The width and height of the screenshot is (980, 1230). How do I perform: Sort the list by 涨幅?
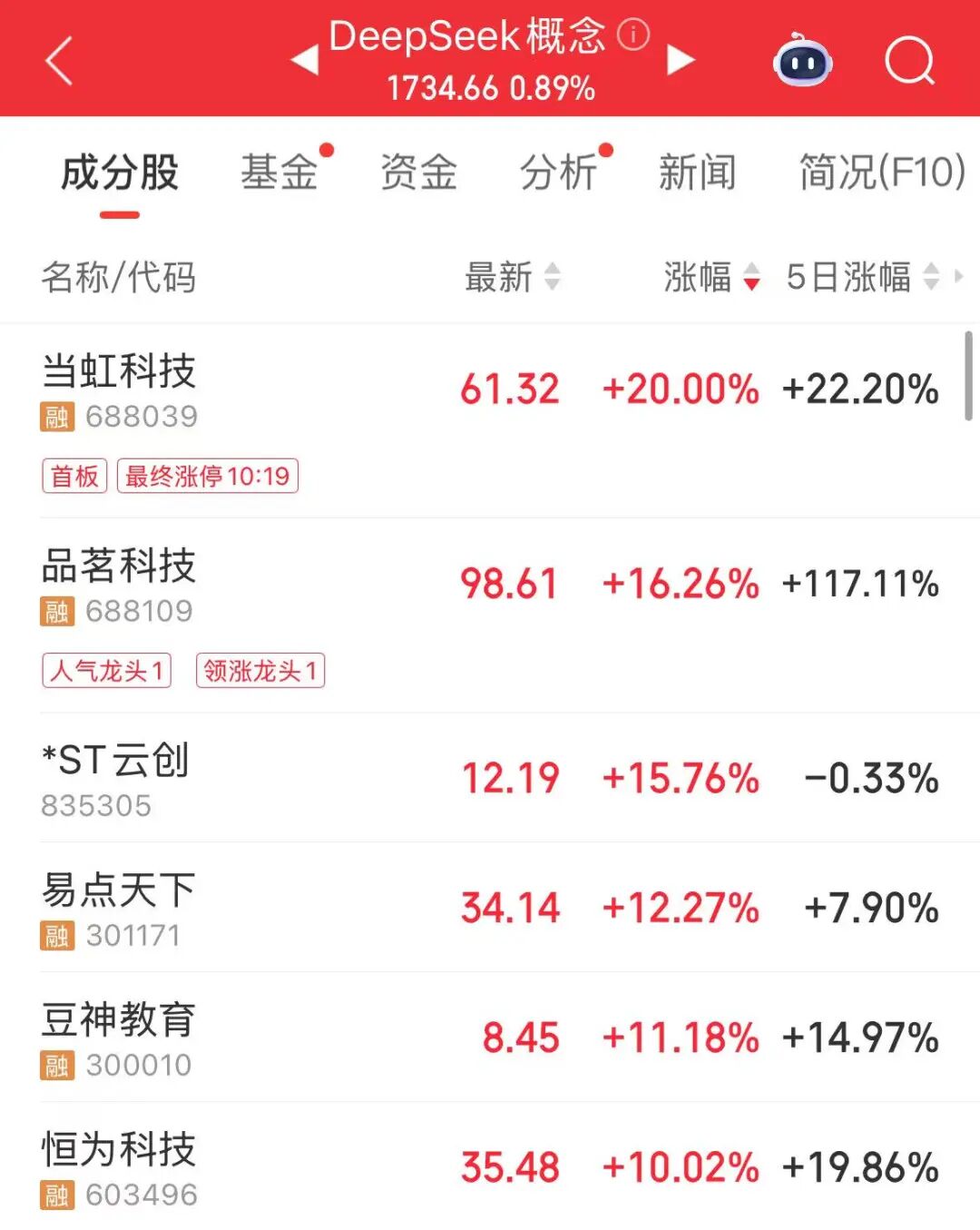tap(710, 277)
